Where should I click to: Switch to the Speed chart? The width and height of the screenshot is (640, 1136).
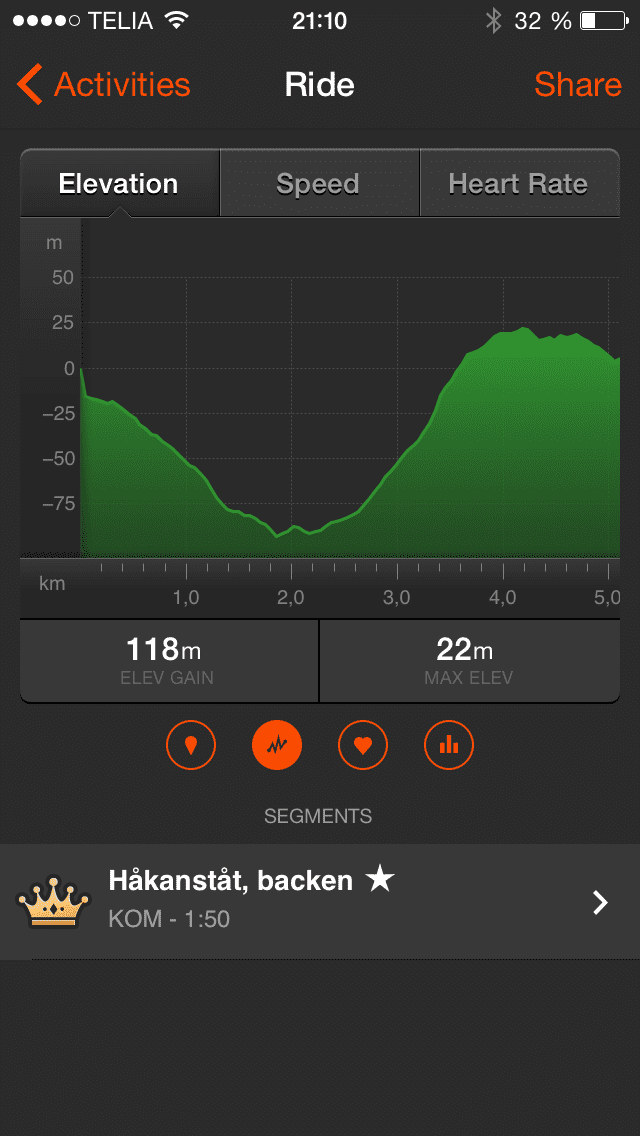pyautogui.click(x=320, y=183)
